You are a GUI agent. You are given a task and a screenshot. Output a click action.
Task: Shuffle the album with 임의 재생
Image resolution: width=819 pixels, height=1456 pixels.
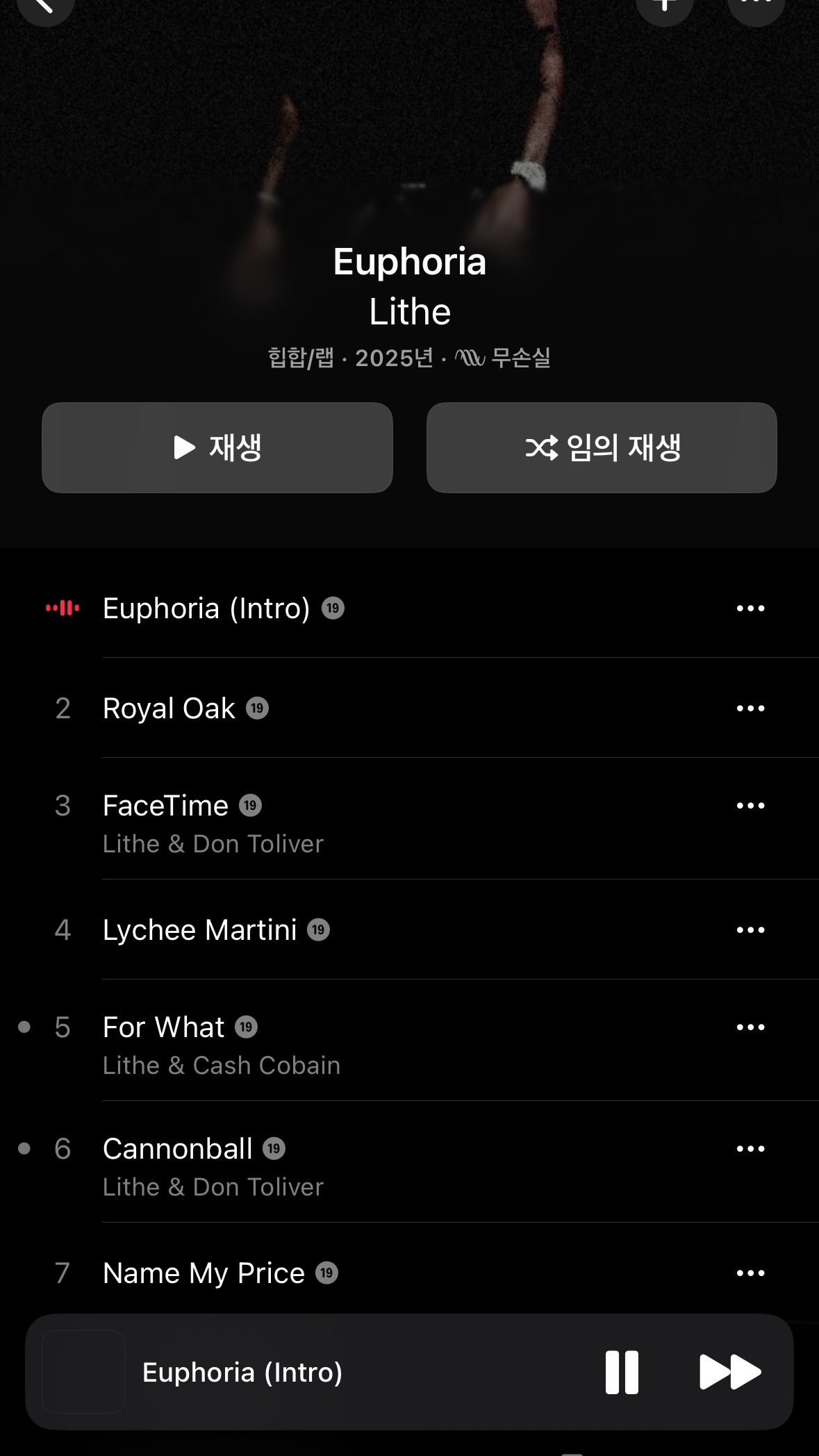tap(602, 447)
